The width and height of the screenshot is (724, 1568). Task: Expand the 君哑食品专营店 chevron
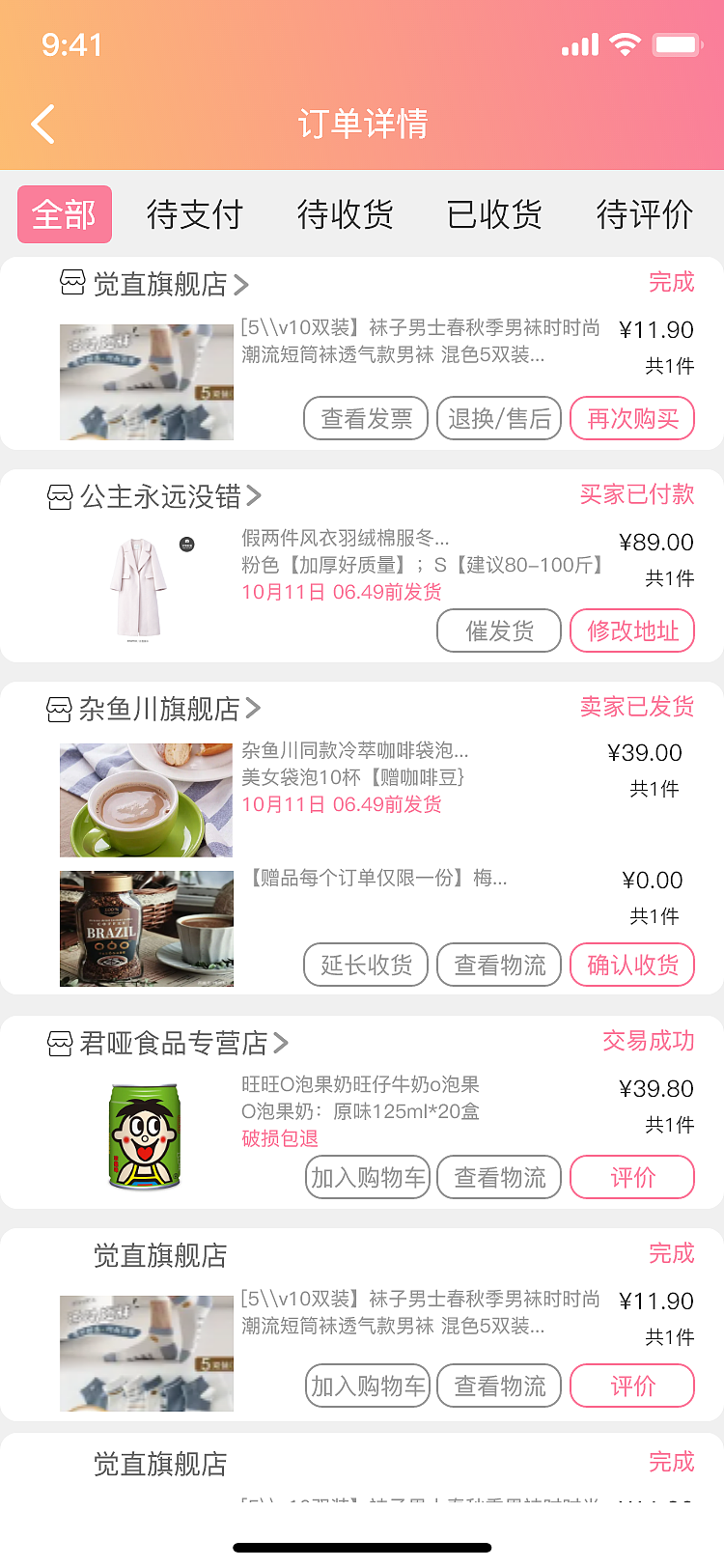[279, 1043]
